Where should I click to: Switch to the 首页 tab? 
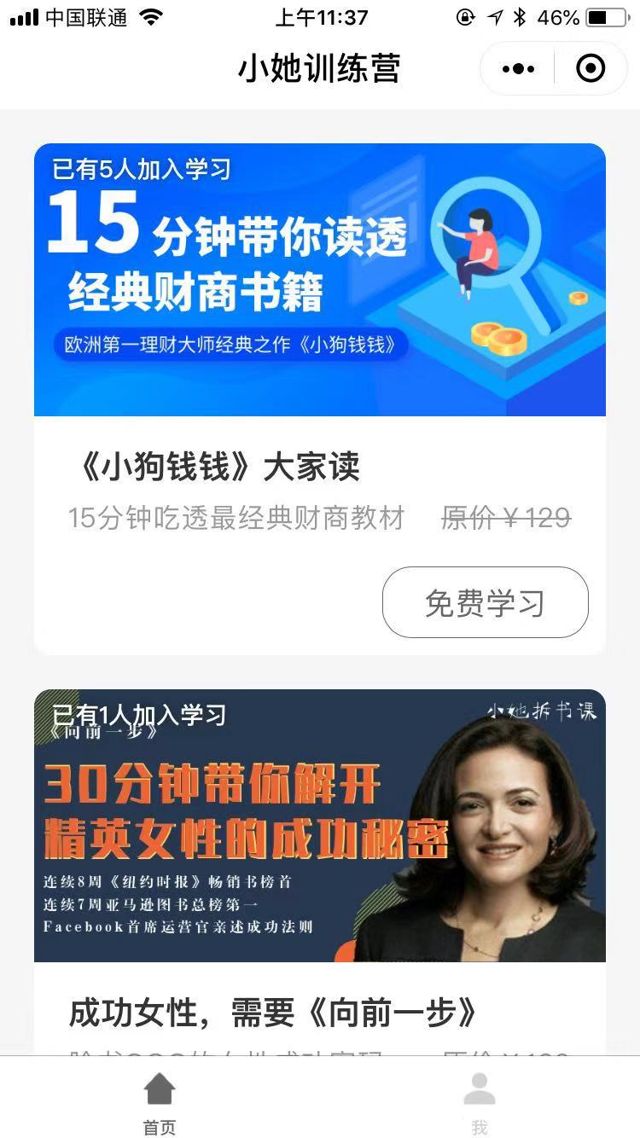click(x=159, y=1102)
